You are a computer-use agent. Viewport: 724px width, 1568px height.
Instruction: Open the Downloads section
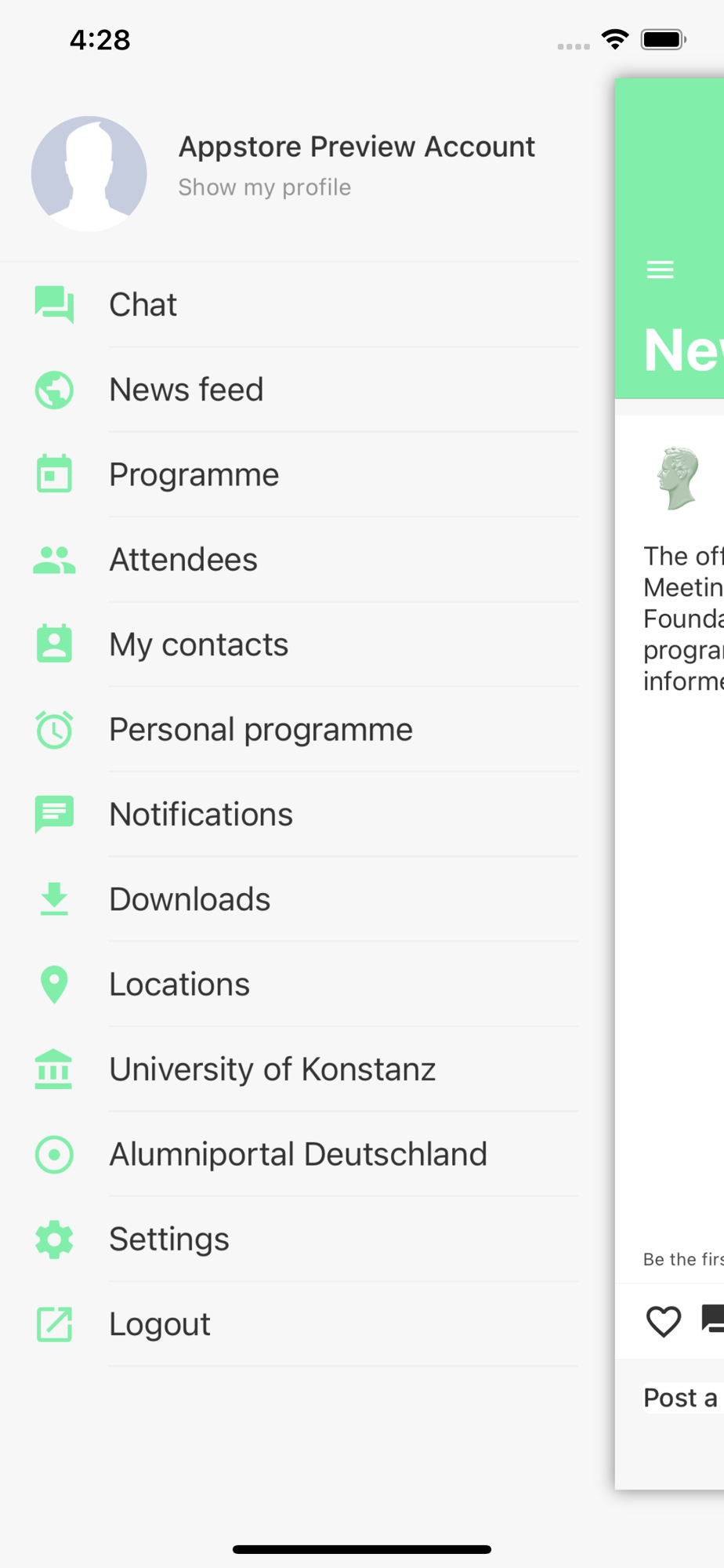tap(190, 900)
